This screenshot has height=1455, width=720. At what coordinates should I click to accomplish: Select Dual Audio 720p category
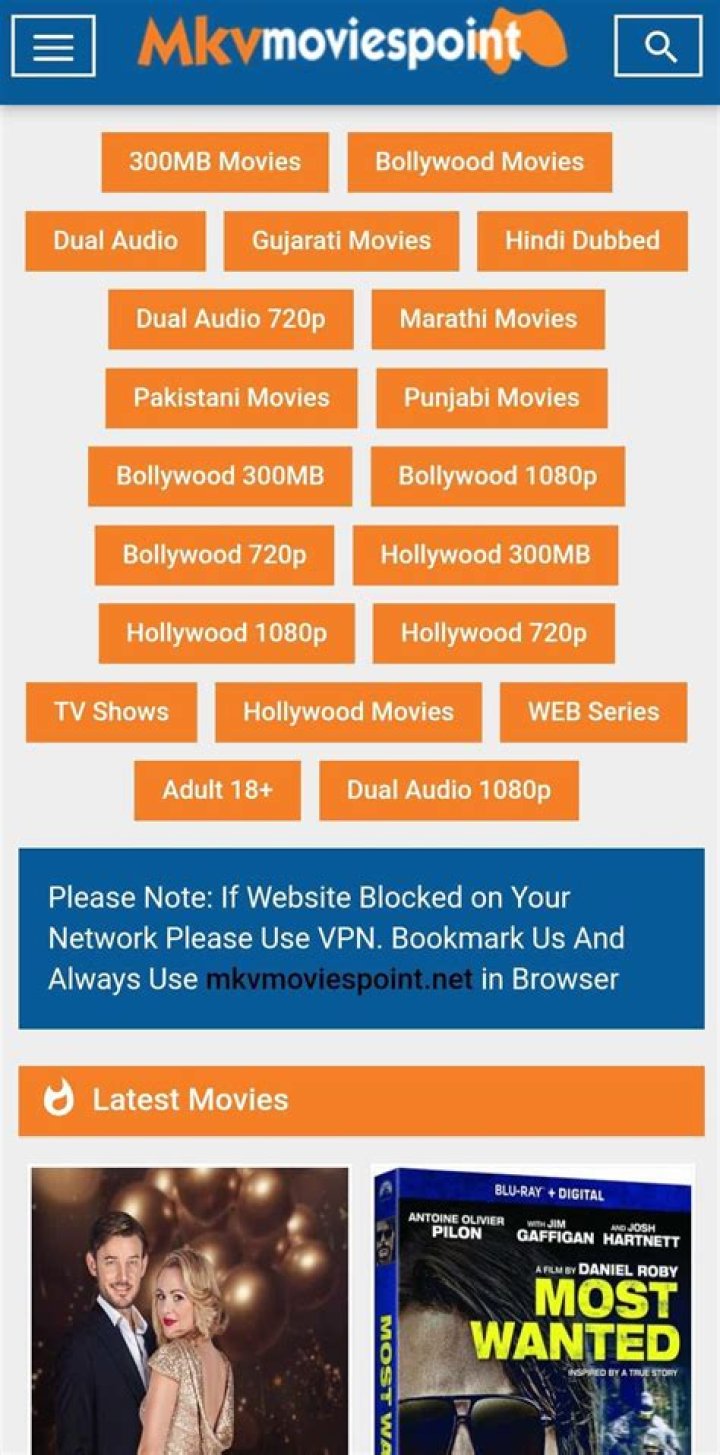tap(230, 319)
